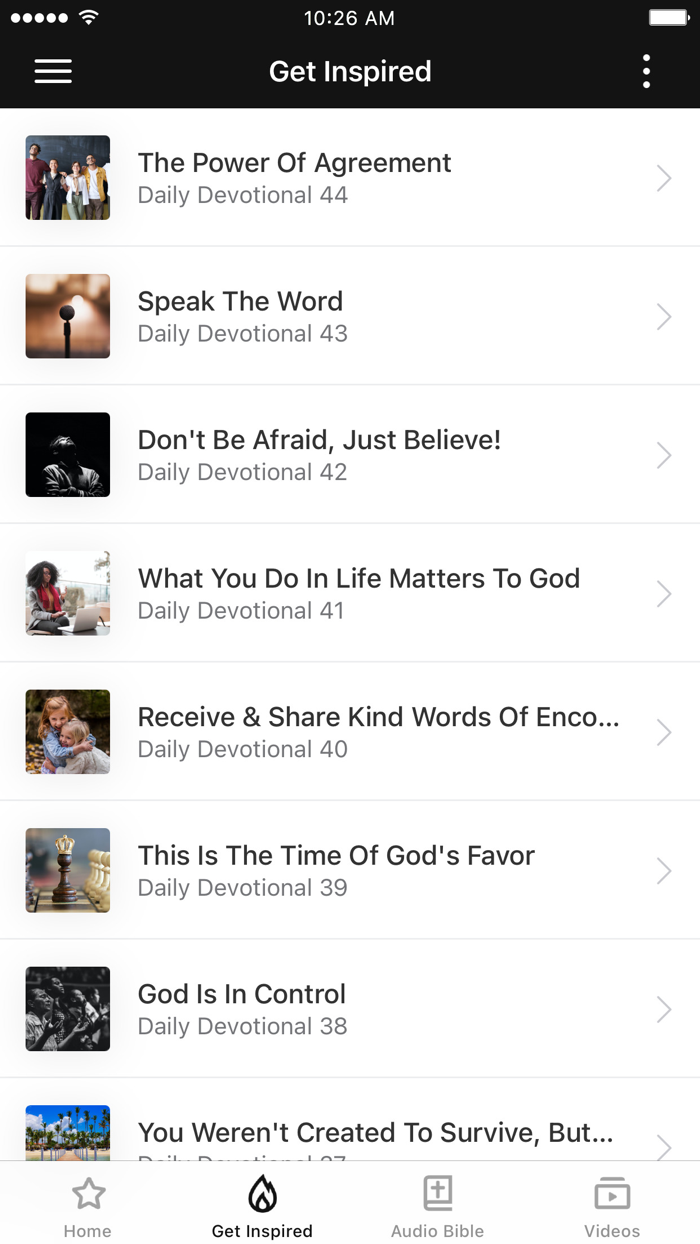The height and width of the screenshot is (1244, 700).
Task: View Daily Devotional 40 about kind words
Action: coord(350,732)
